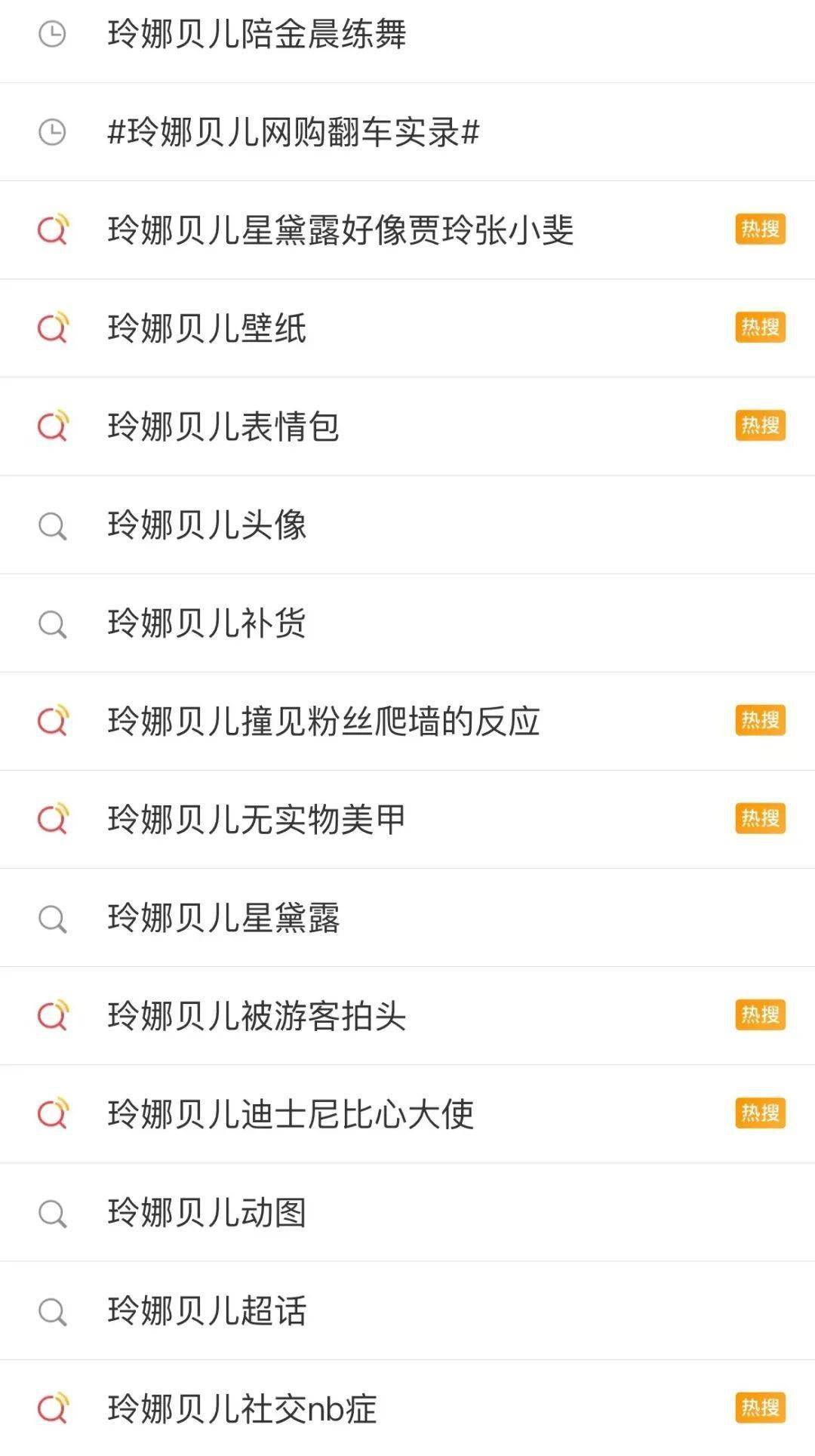Screen dimensions: 815x1456
Task: Open recent search 玲娜贝儿陪金晨练舞
Action: pyautogui.click(x=407, y=35)
